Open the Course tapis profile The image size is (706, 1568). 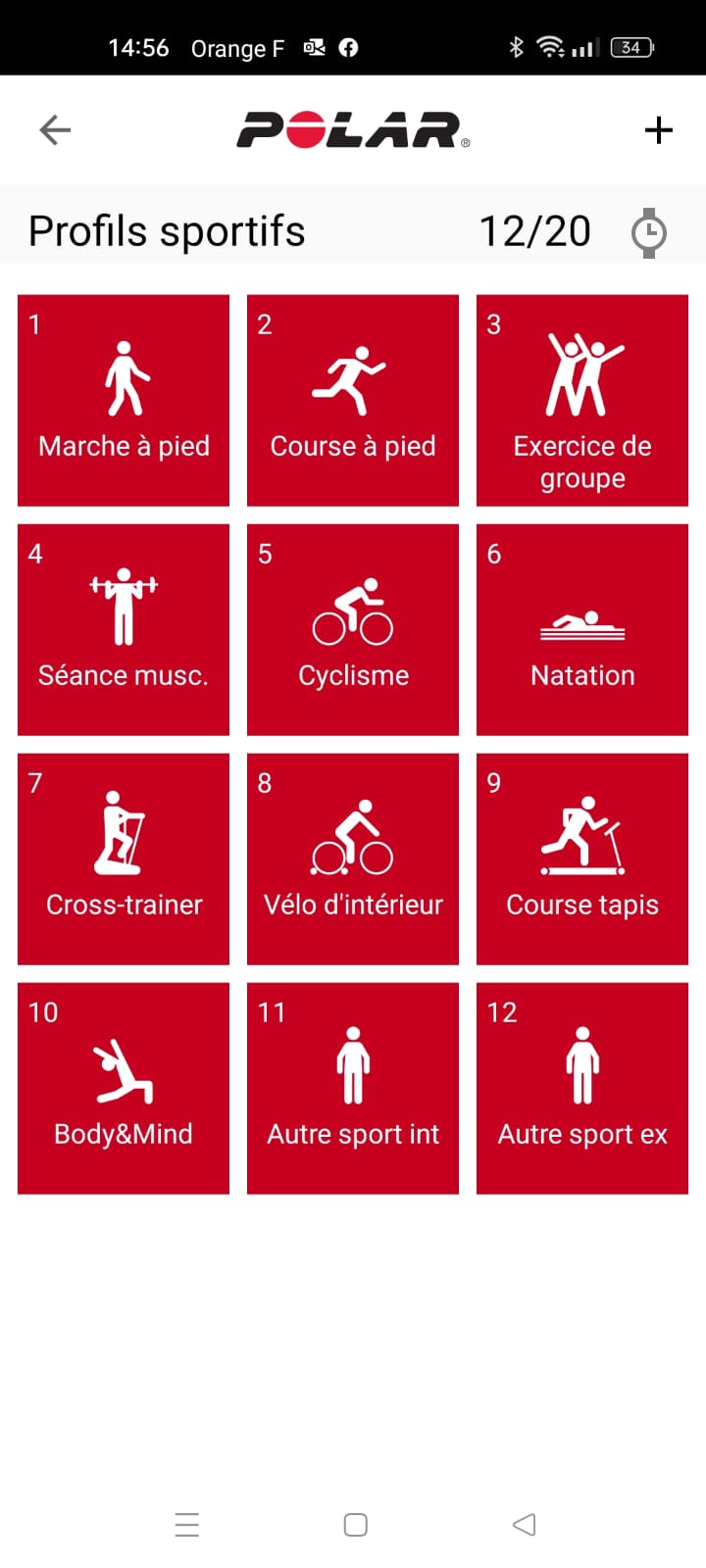(582, 858)
